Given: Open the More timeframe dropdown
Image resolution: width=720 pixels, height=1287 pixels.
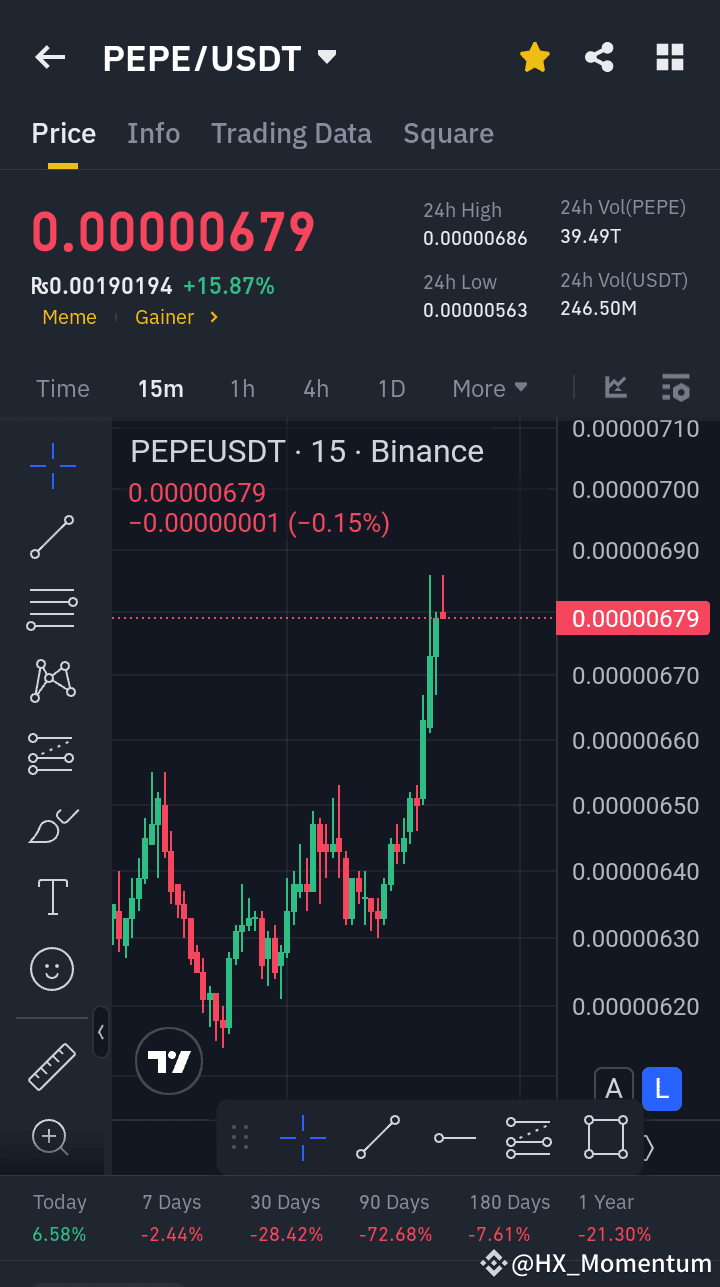Looking at the screenshot, I should [489, 389].
